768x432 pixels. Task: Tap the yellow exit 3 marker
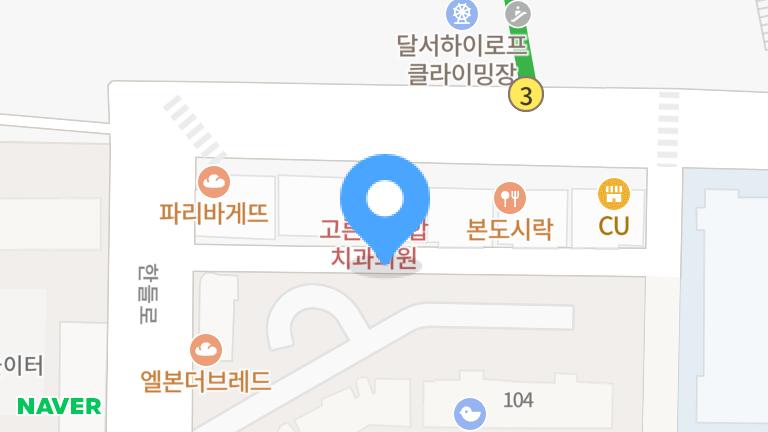pyautogui.click(x=526, y=95)
